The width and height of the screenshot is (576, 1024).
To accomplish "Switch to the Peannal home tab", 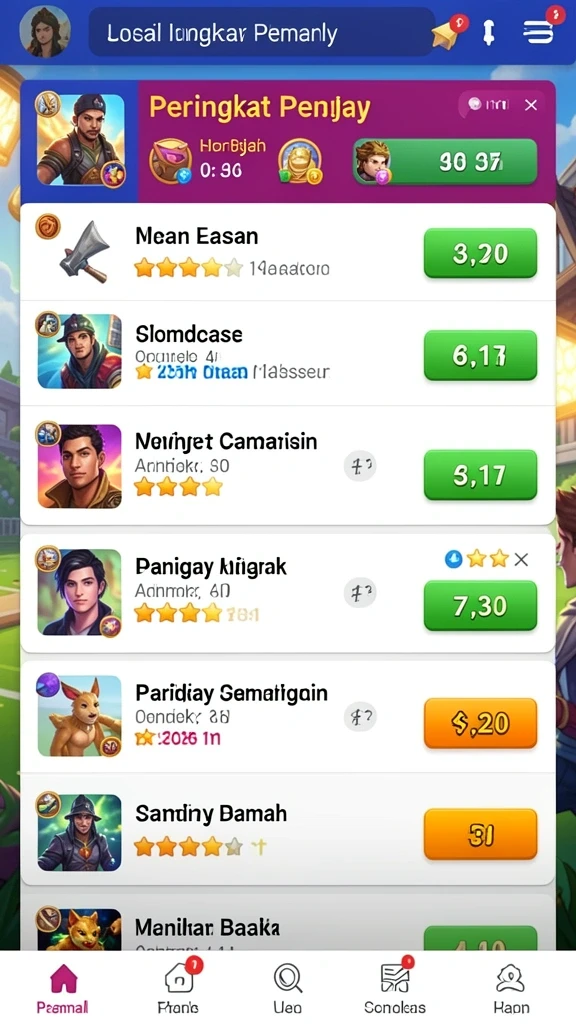I will click(63, 989).
